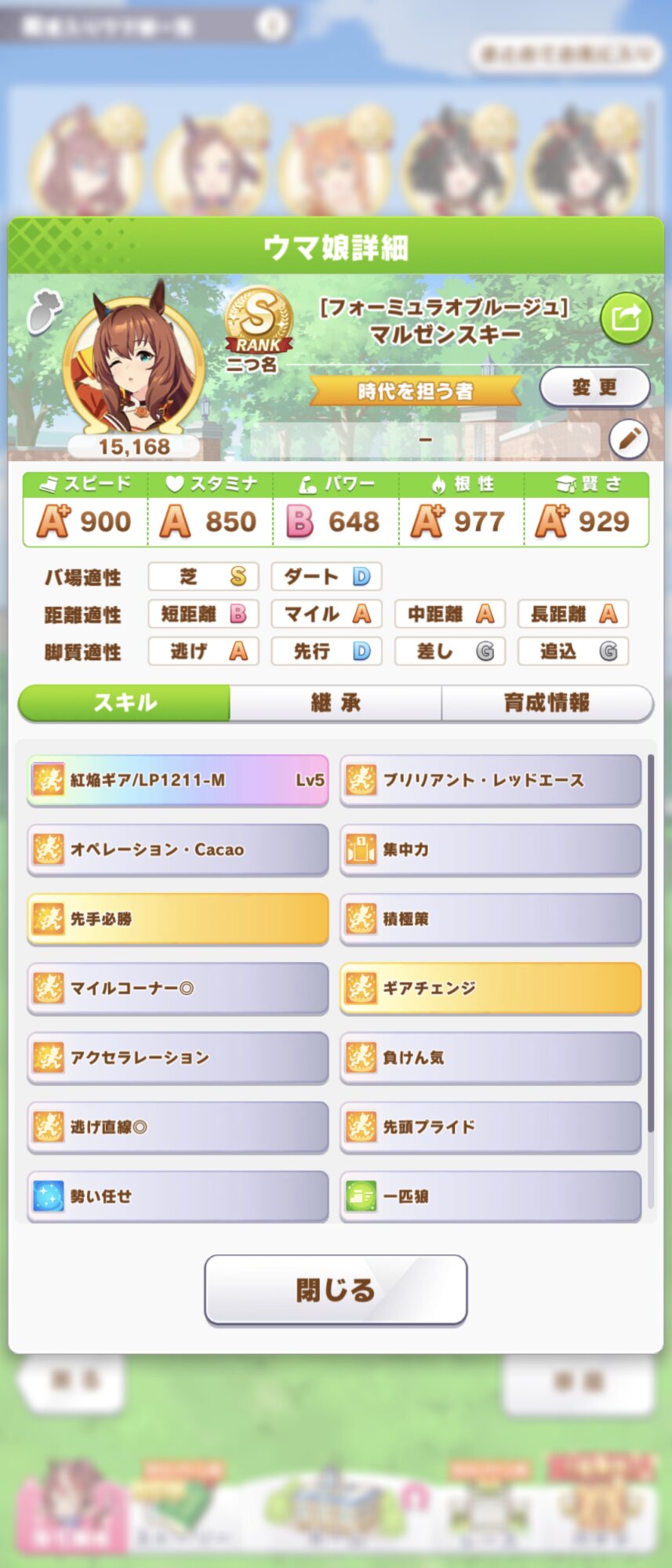Edit the memo with the pencil icon
This screenshot has height=1568, width=672.
(x=628, y=439)
